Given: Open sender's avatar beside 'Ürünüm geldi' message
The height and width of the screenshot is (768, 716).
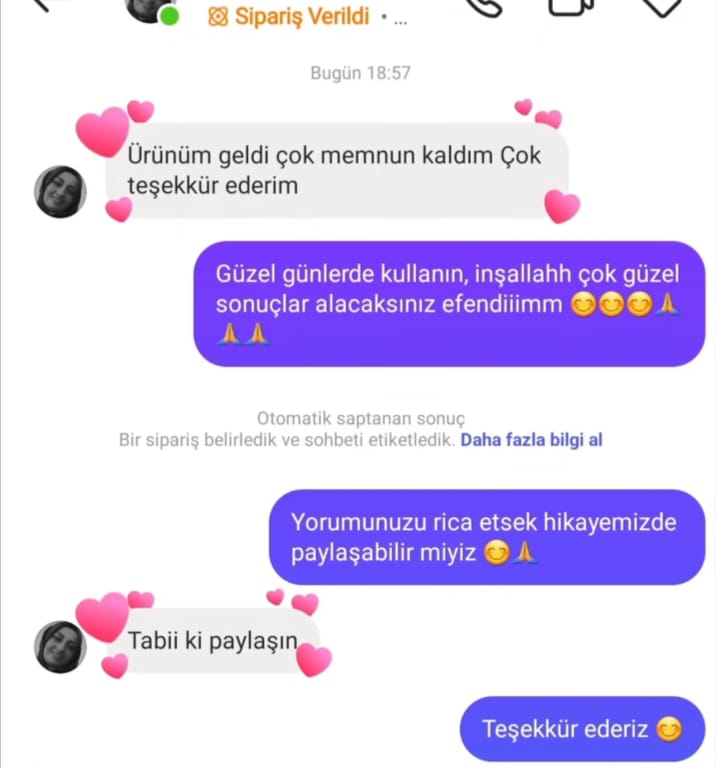Looking at the screenshot, I should [60, 192].
